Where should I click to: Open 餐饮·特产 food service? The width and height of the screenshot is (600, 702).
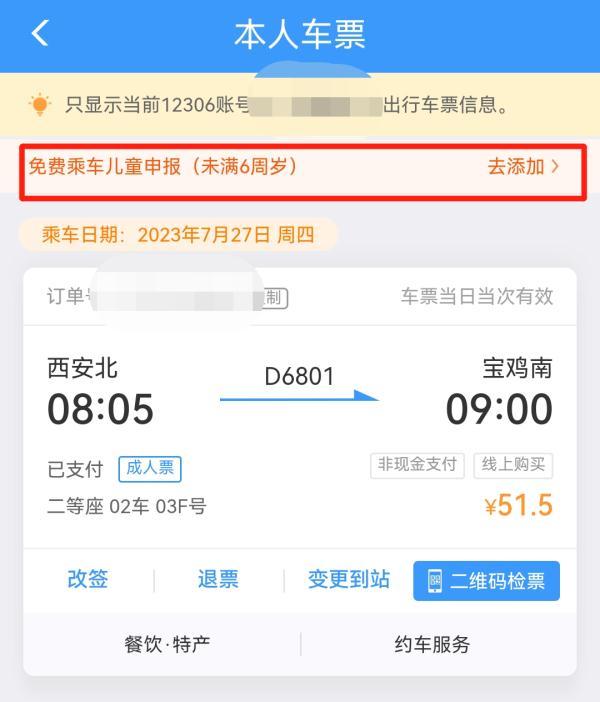167,644
